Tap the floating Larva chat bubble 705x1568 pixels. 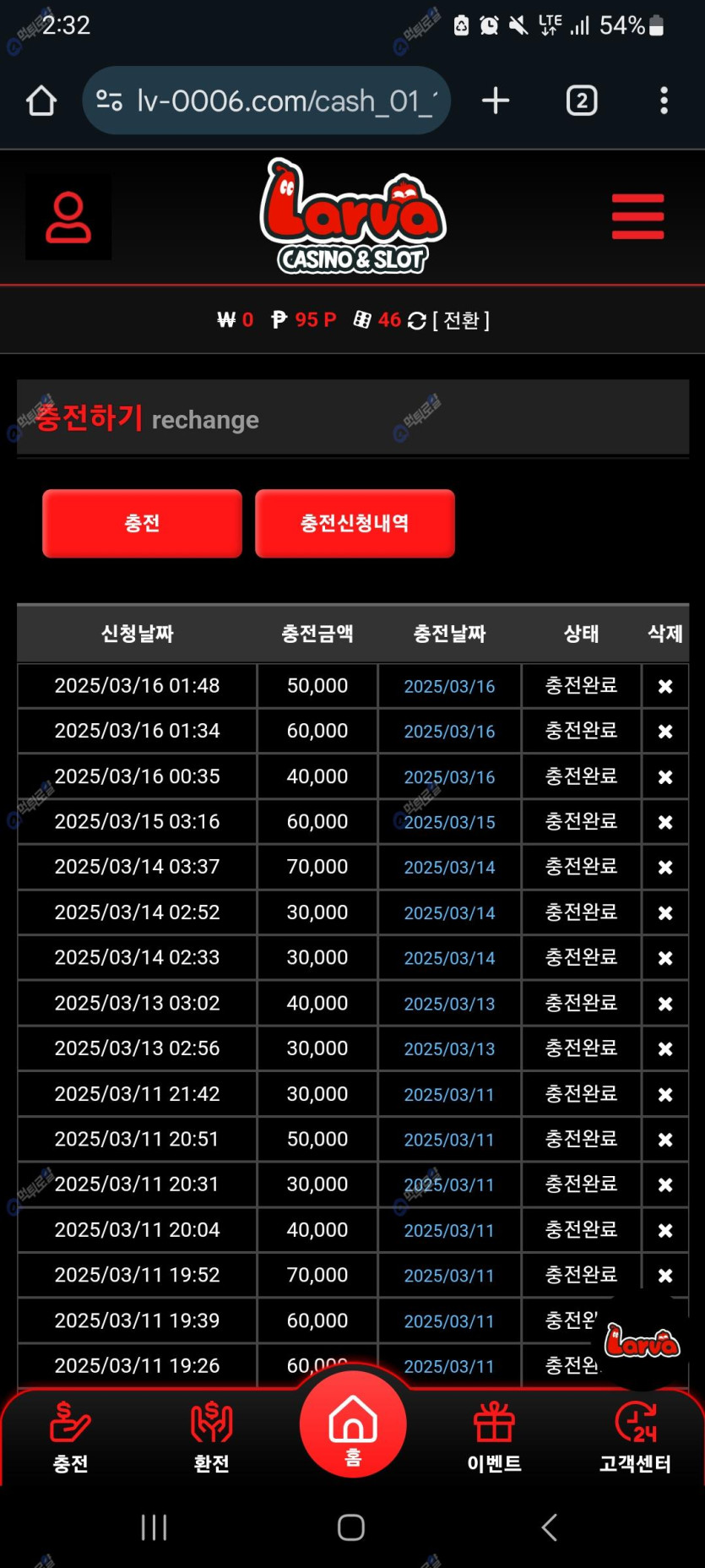click(x=643, y=1340)
